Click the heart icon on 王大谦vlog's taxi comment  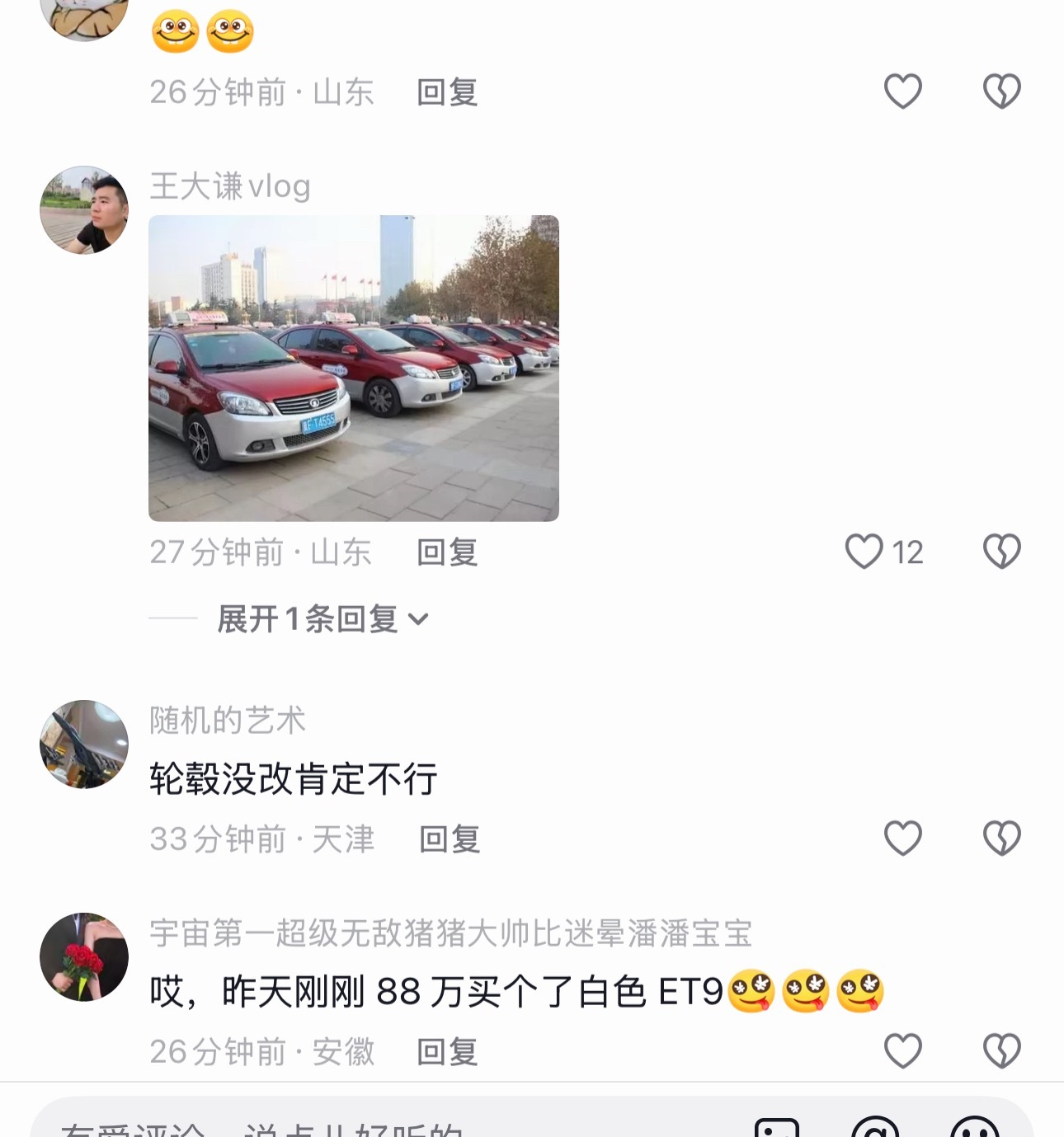tap(865, 552)
